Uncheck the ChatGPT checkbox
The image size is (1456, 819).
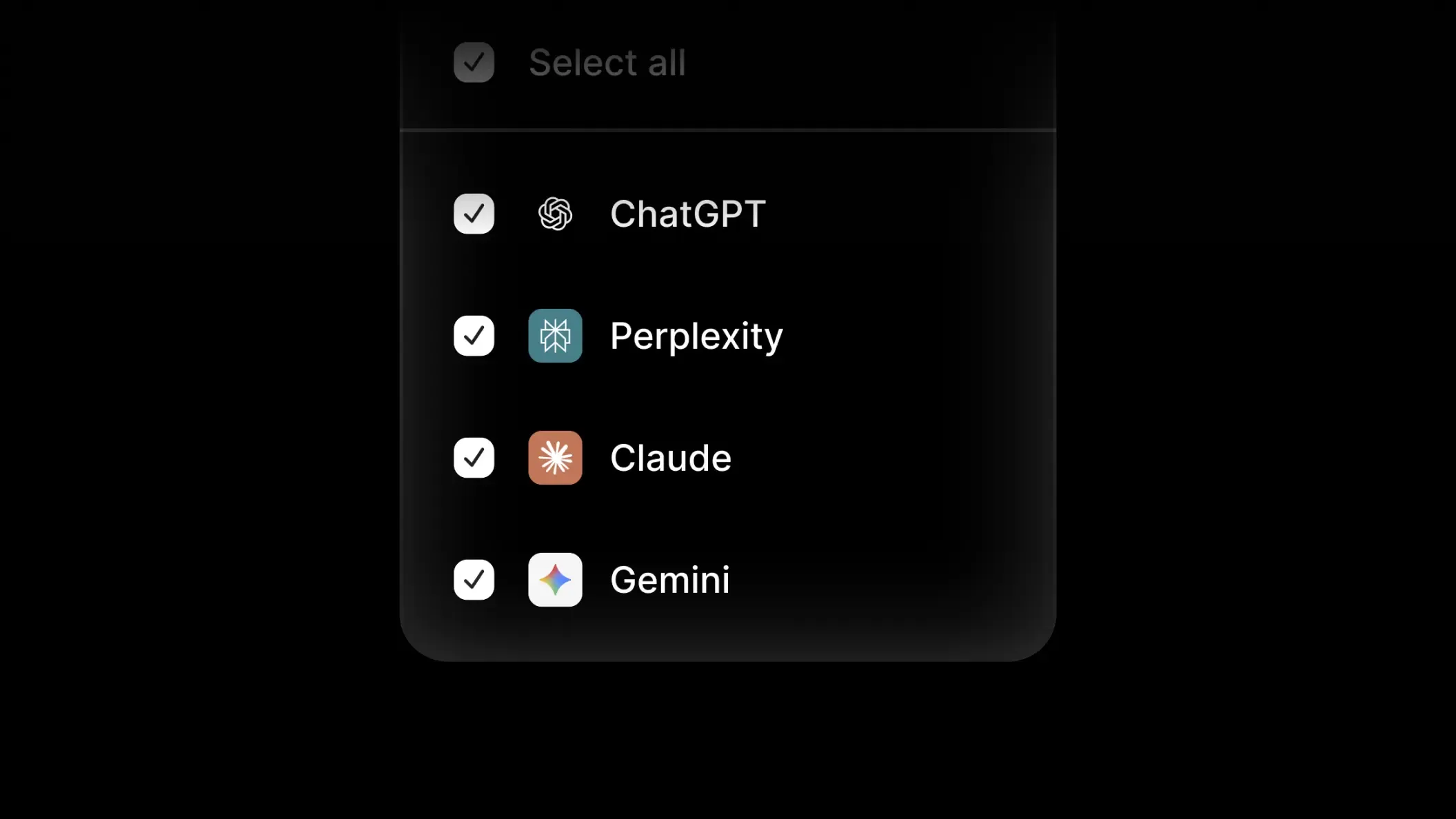pyautogui.click(x=474, y=214)
